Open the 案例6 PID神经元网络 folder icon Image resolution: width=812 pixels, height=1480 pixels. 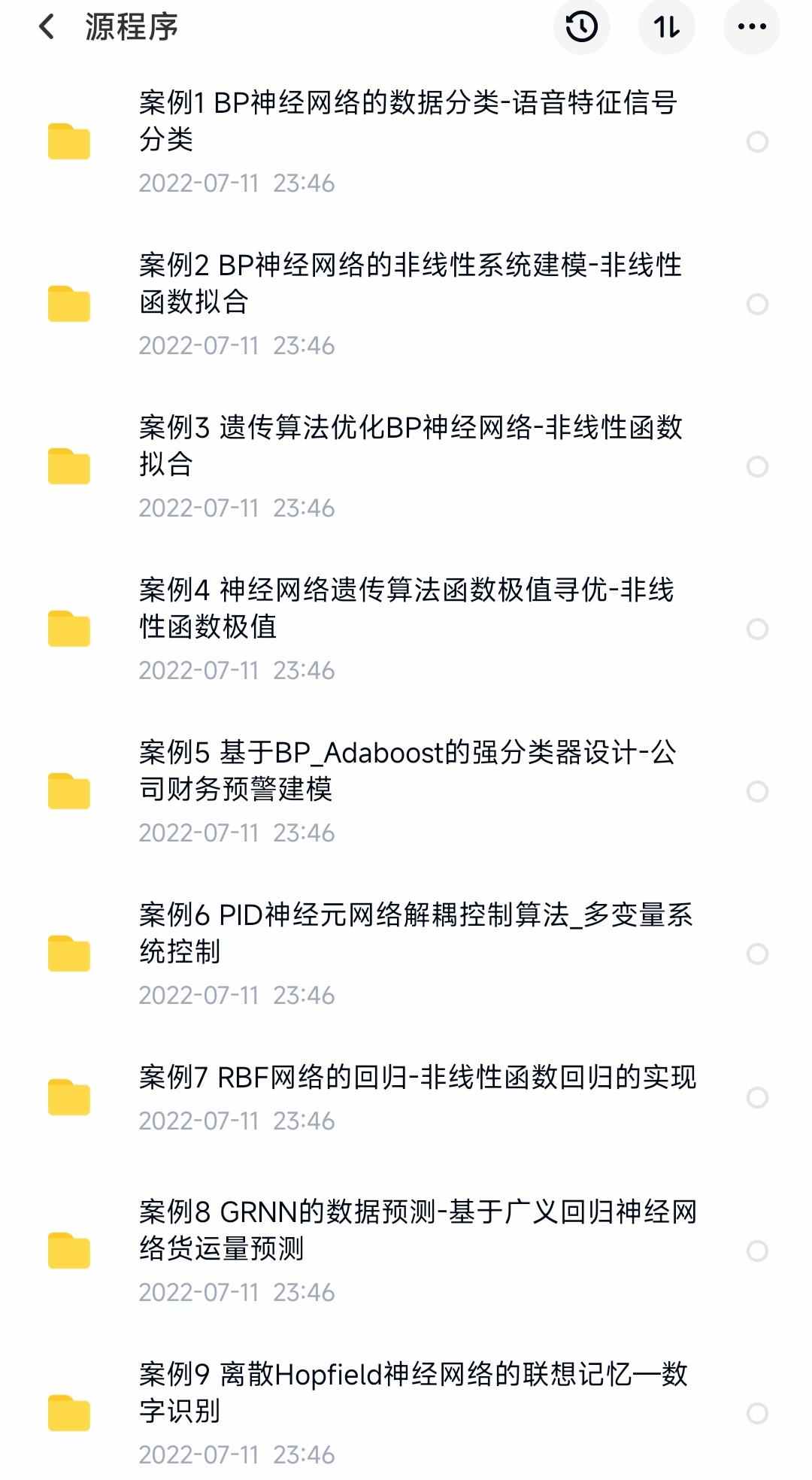(69, 951)
